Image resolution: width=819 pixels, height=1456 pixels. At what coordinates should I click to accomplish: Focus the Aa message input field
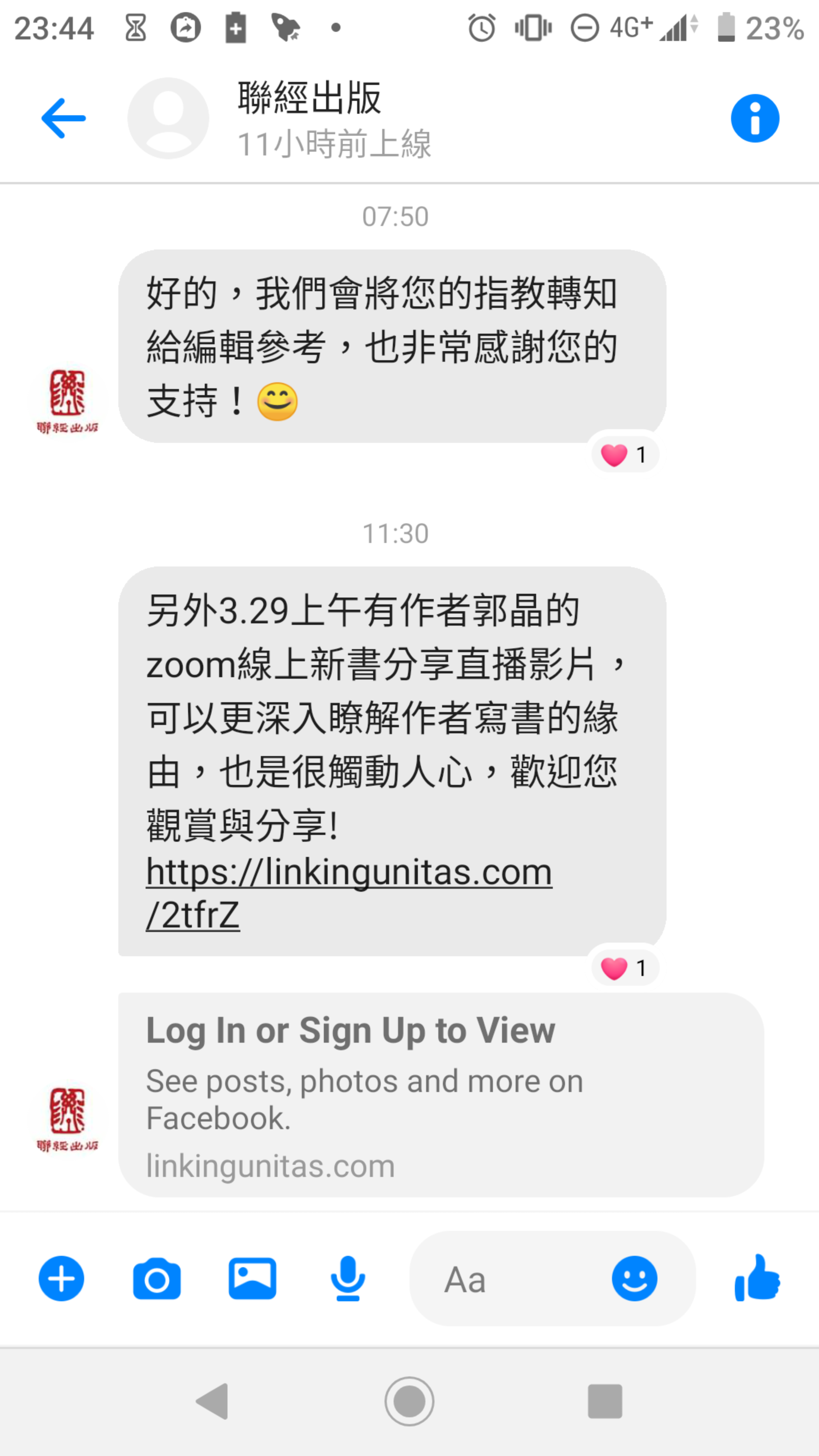509,1279
